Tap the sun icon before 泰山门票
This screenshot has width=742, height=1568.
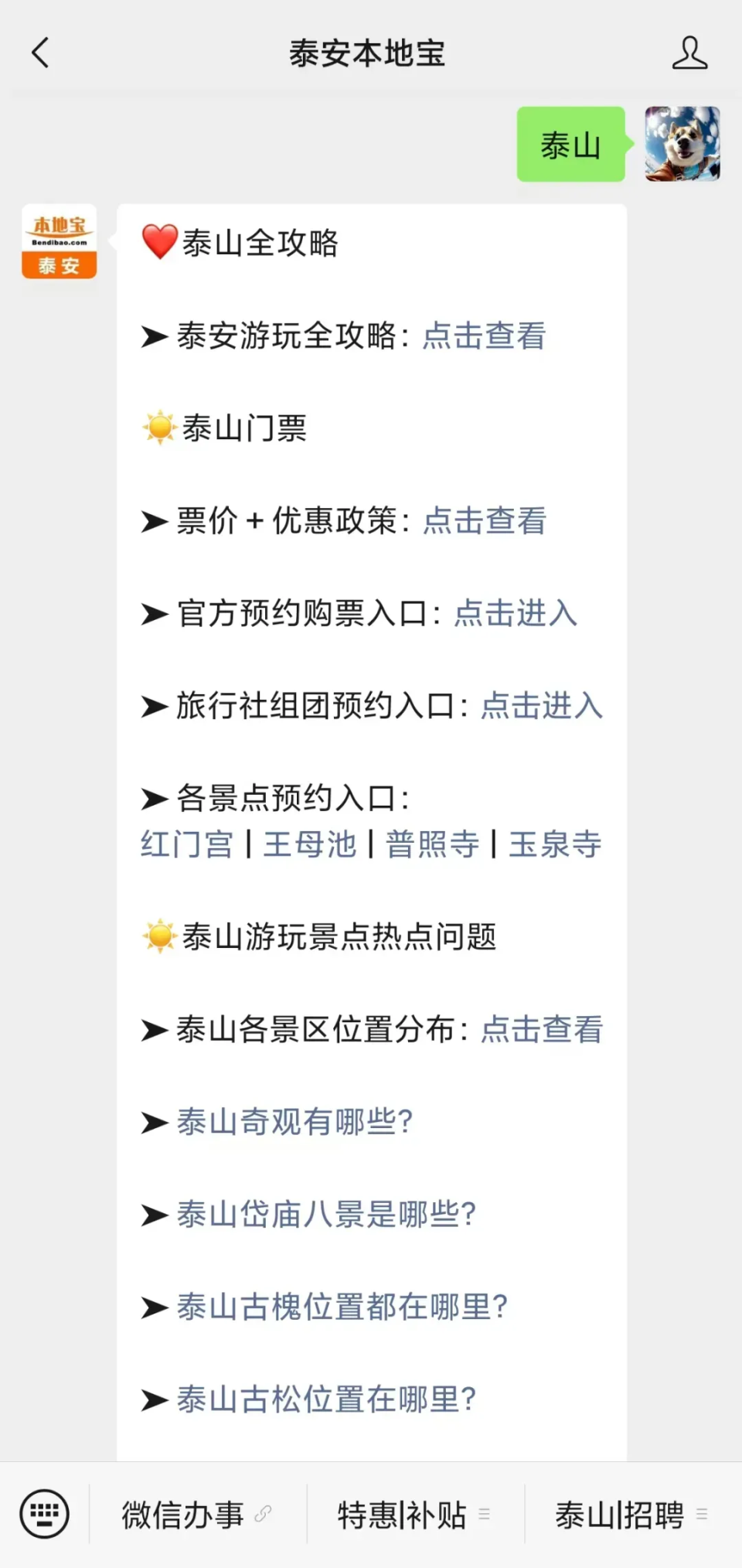158,428
